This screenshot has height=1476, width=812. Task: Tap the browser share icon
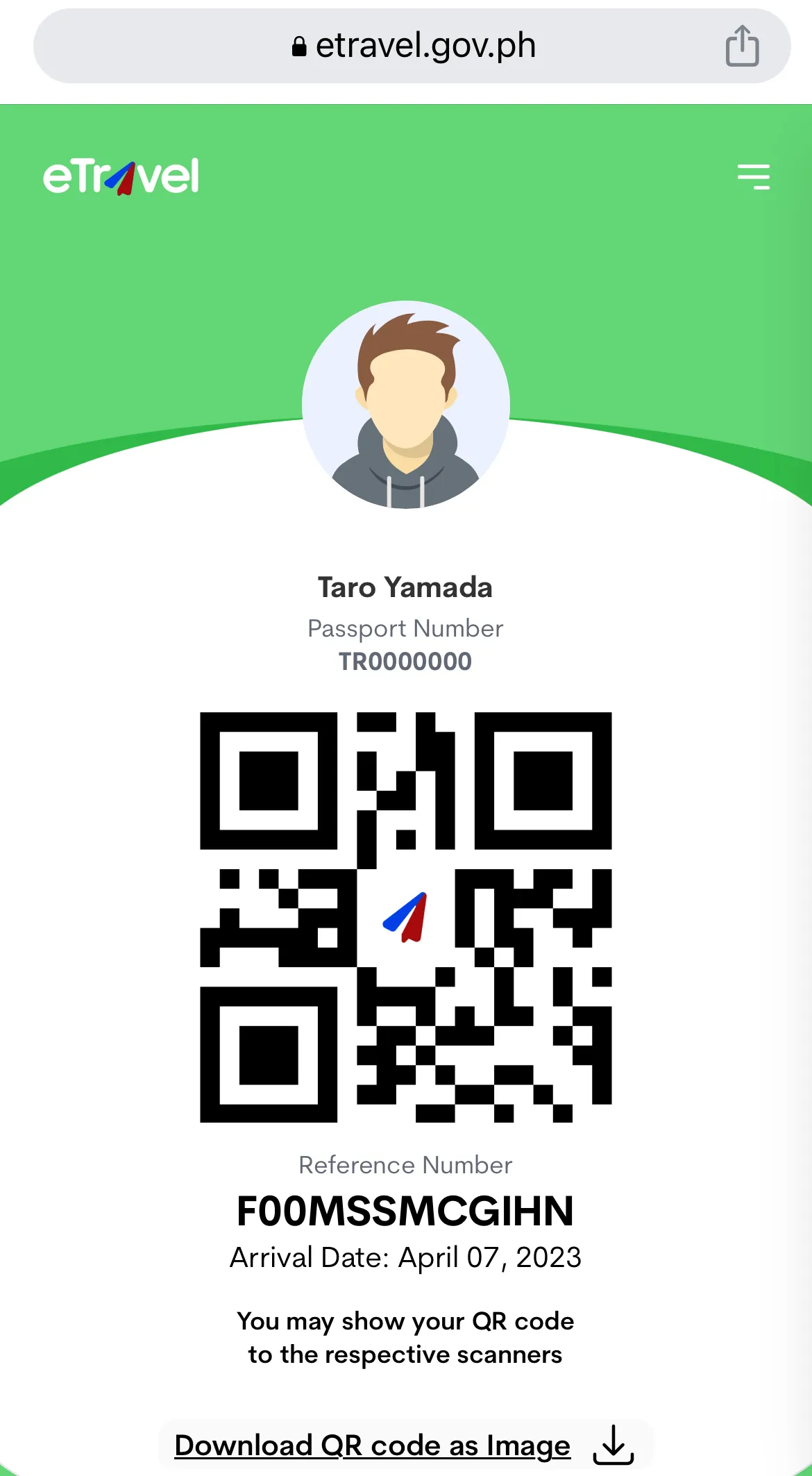pos(742,46)
